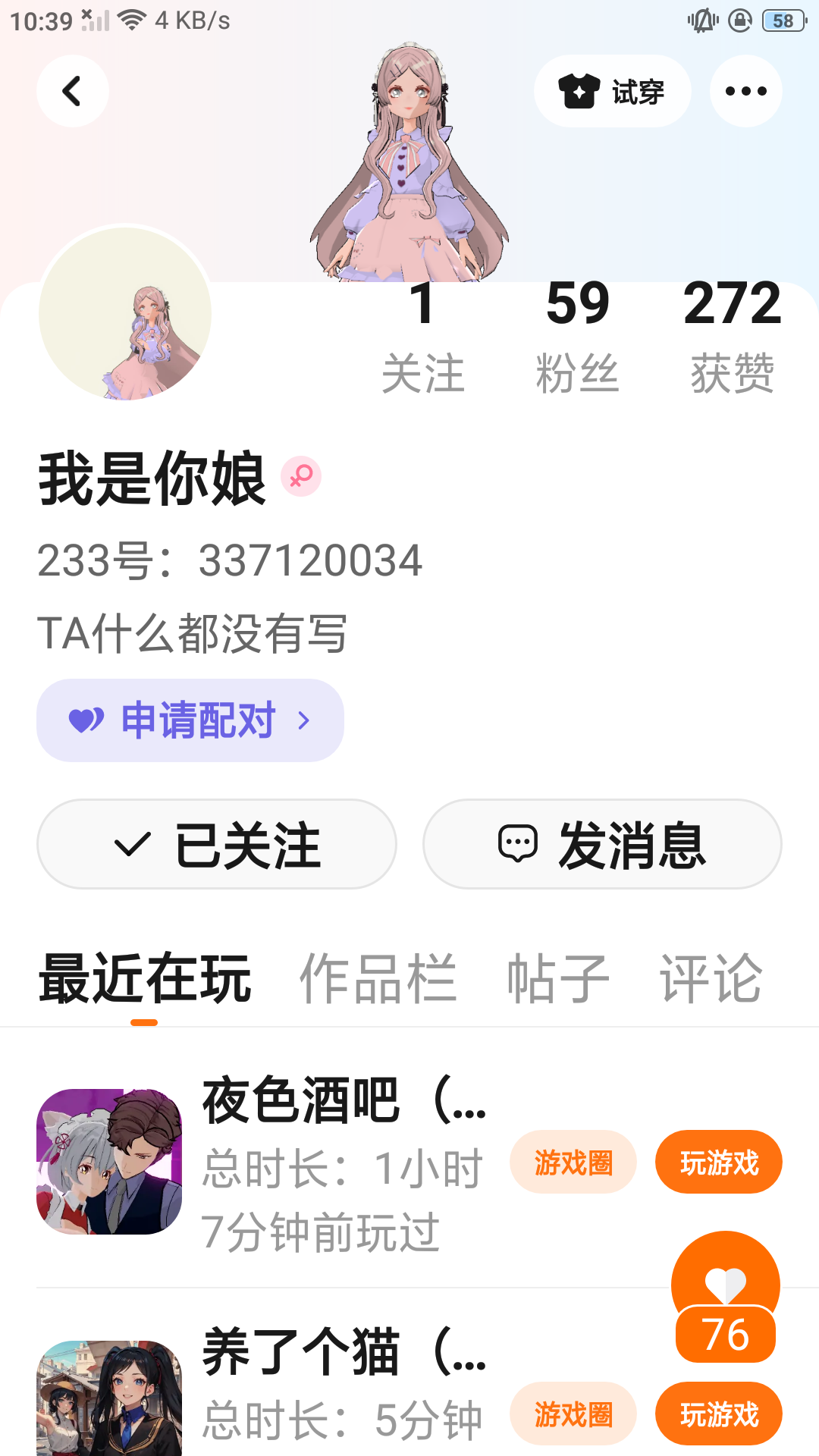Unfollow via the 已关注 button

[217, 844]
